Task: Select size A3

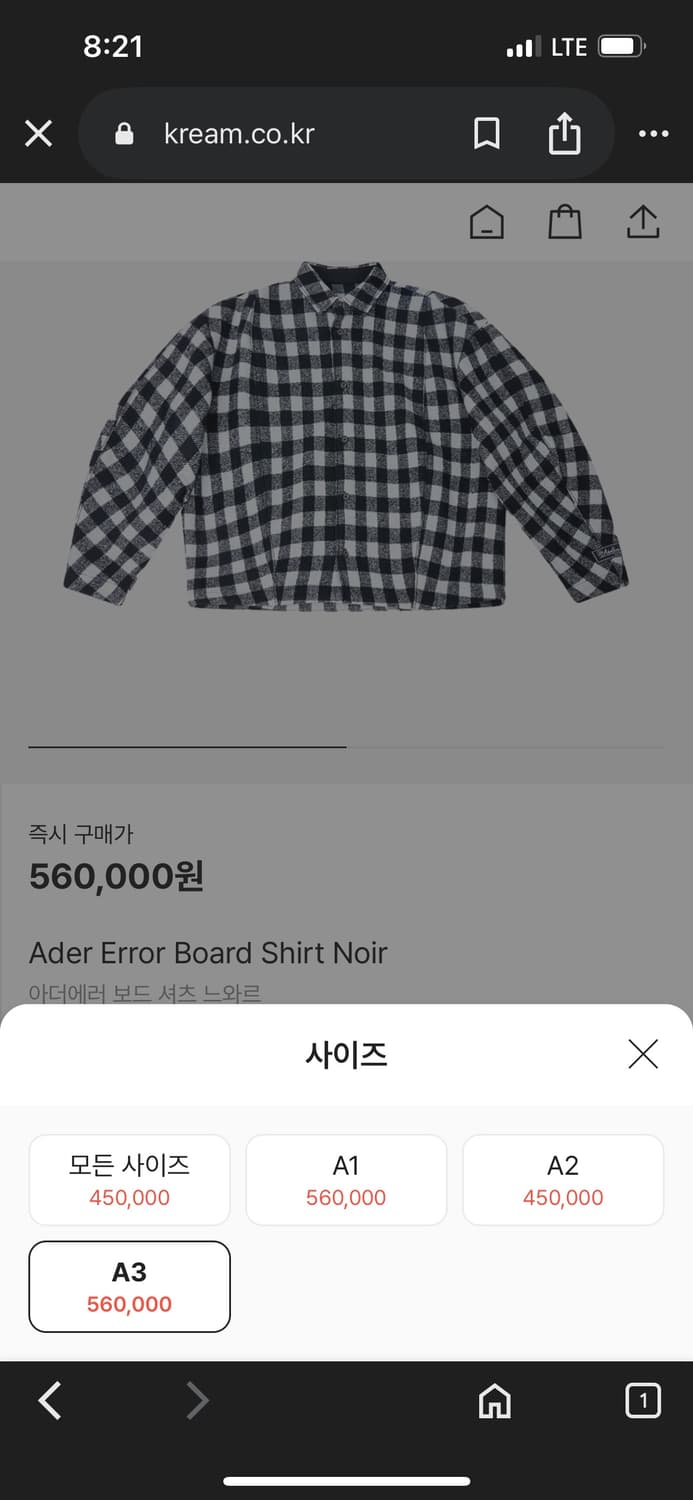Action: click(x=129, y=1287)
